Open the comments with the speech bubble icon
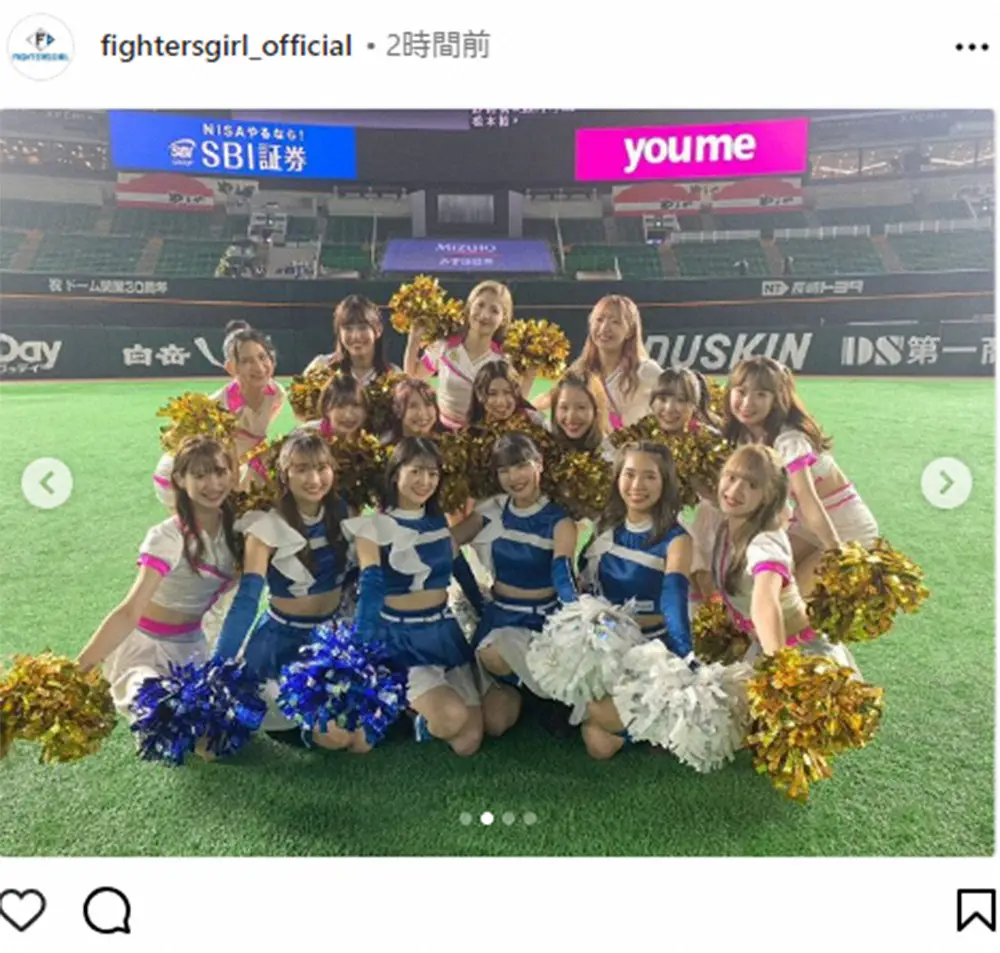 pos(107,910)
